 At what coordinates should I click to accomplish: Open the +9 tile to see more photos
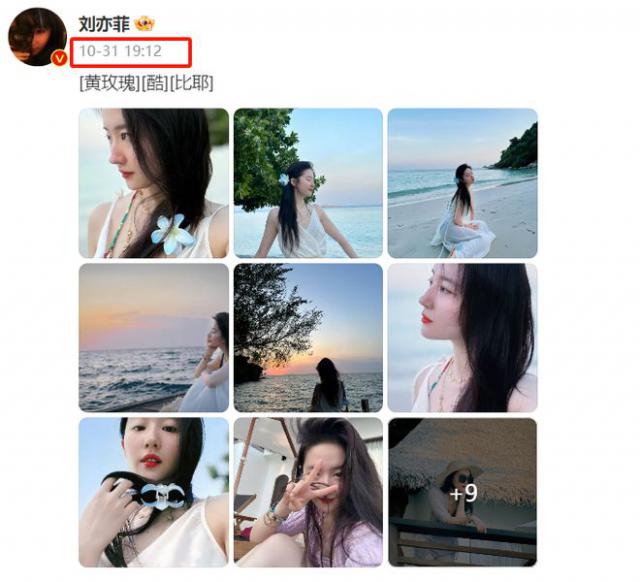pyautogui.click(x=462, y=492)
